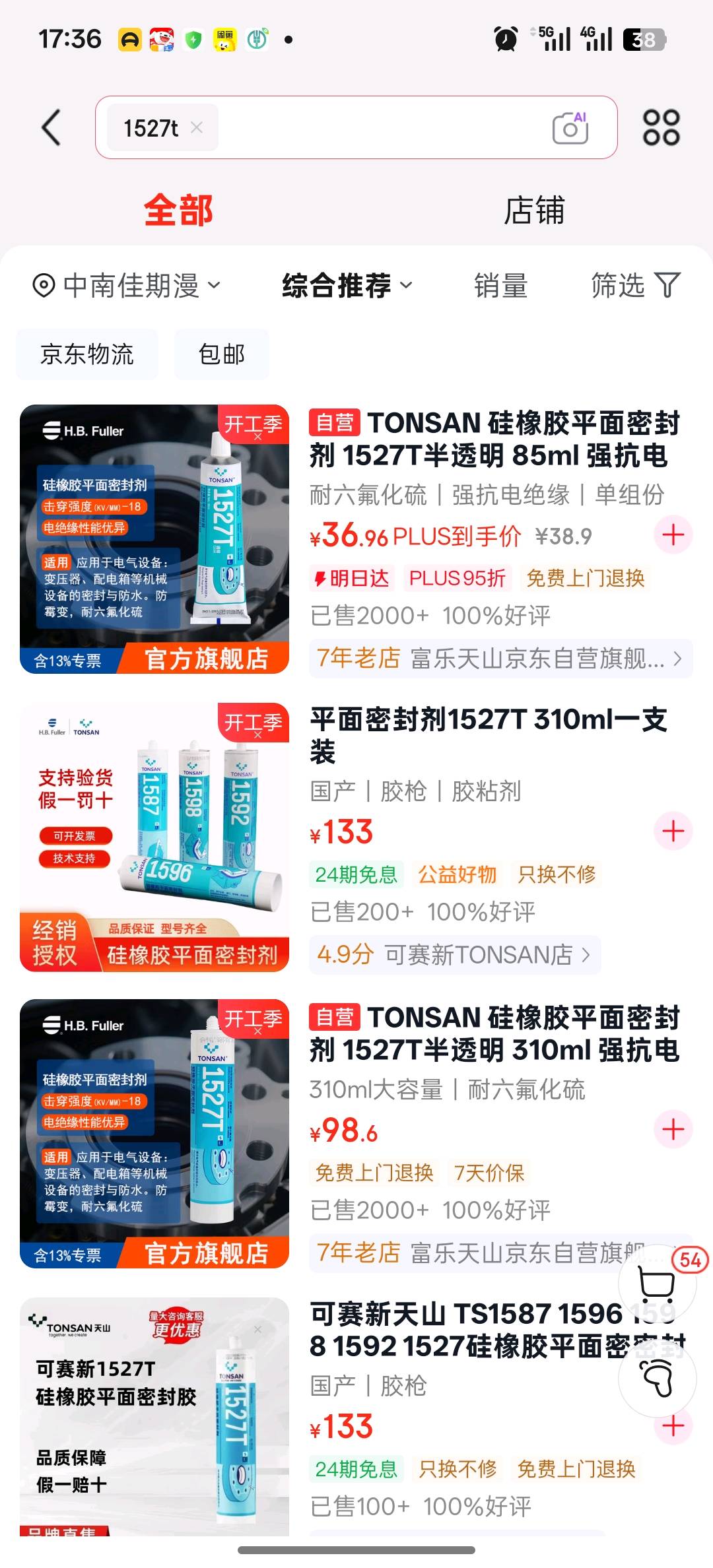Sort results by 销量
The height and width of the screenshot is (1568, 713).
500,285
